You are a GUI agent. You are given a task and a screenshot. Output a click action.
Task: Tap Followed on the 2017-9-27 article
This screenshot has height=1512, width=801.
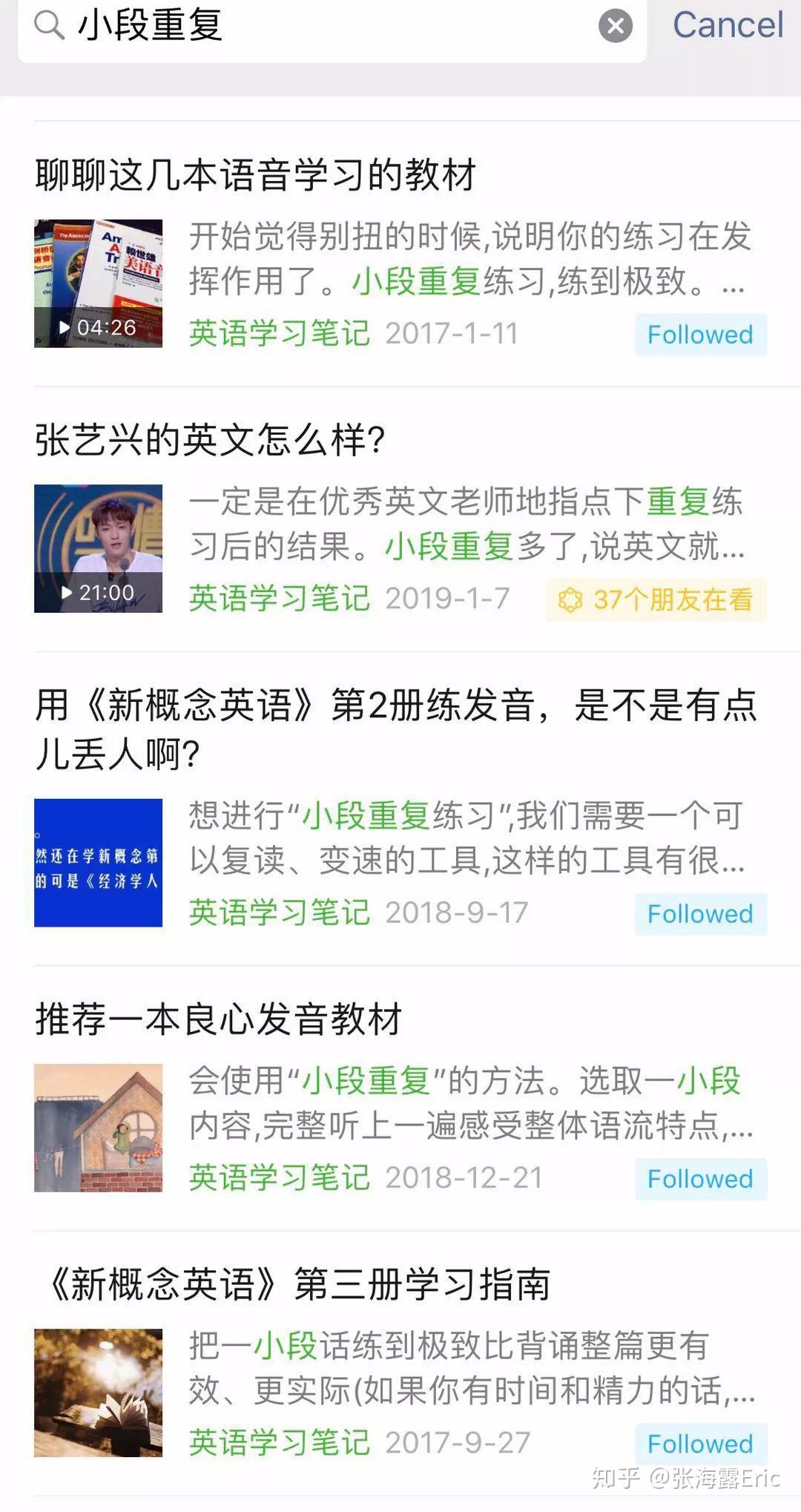point(699,1443)
